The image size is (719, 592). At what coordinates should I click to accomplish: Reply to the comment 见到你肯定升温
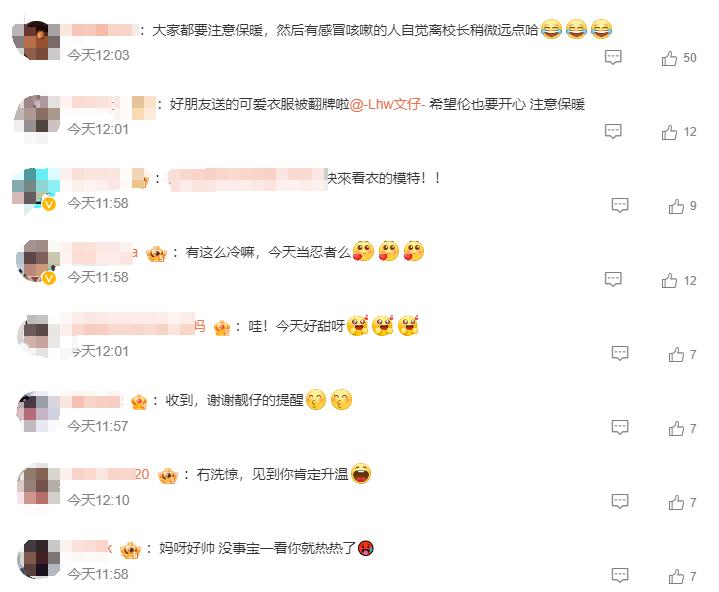tap(620, 502)
